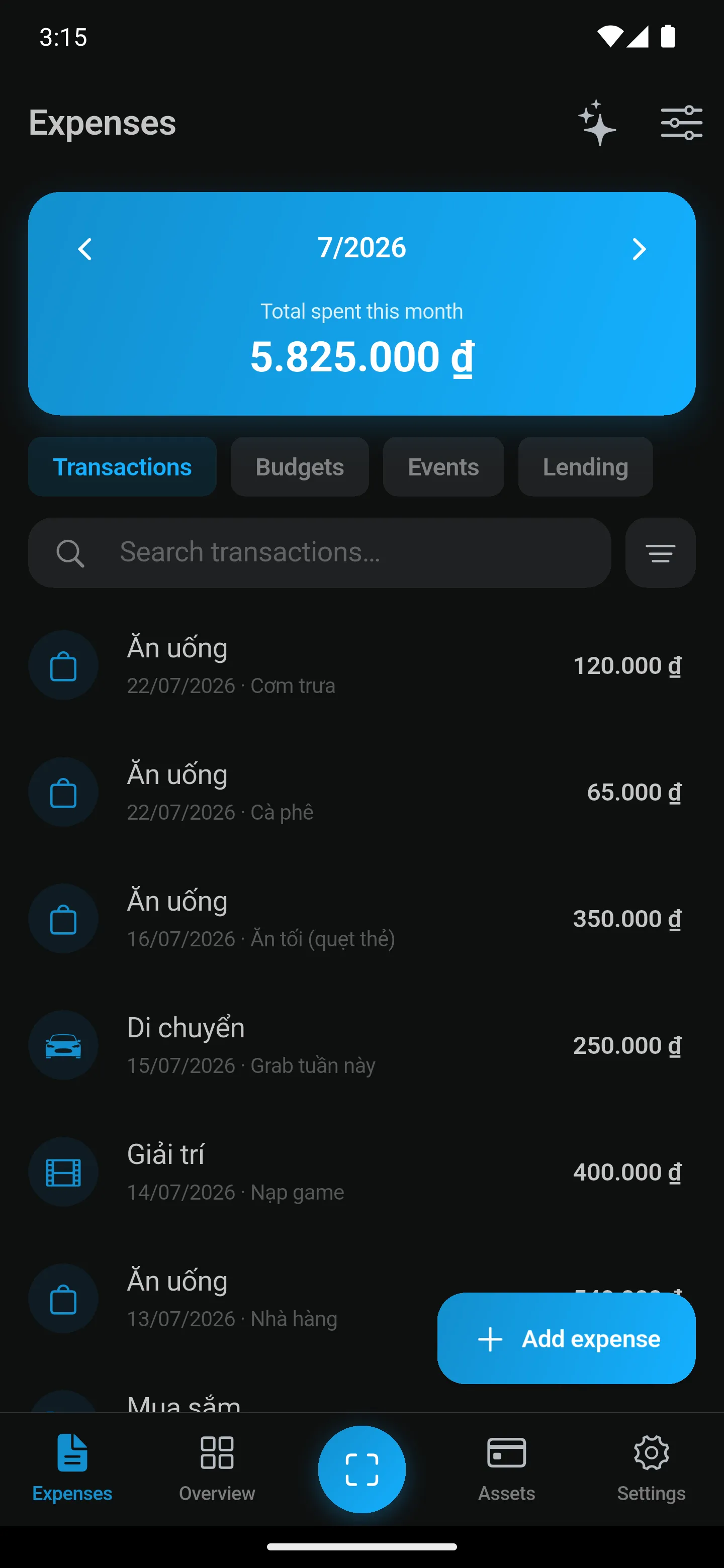Go to the previous month
Viewport: 724px width, 1568px height.
point(85,249)
